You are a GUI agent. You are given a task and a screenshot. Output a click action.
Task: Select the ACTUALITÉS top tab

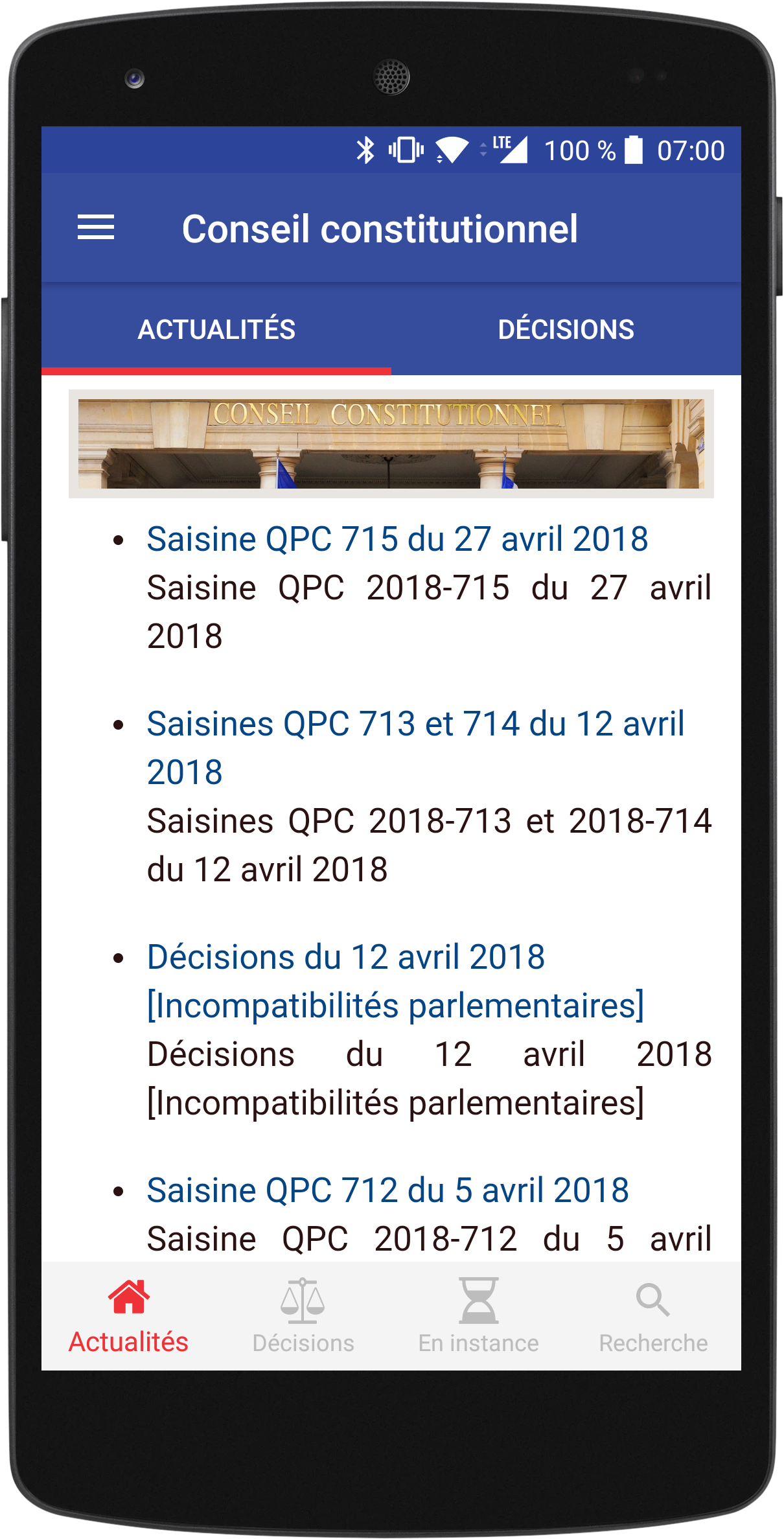pos(216,329)
